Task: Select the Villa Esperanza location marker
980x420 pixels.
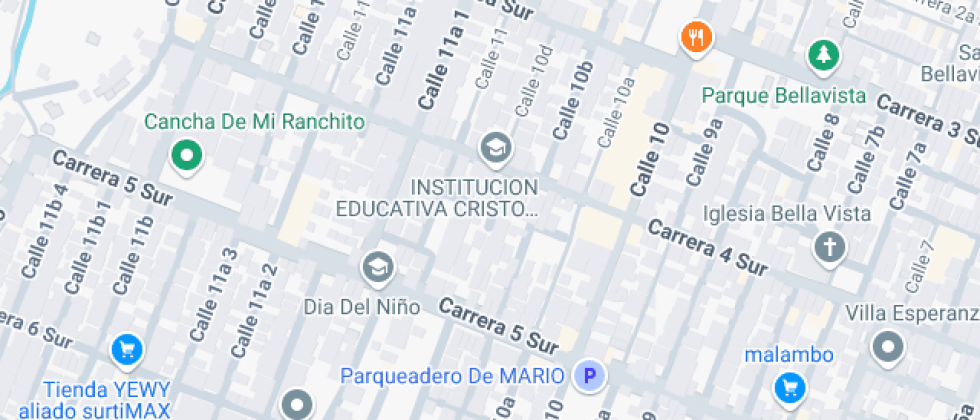Action: point(887,347)
